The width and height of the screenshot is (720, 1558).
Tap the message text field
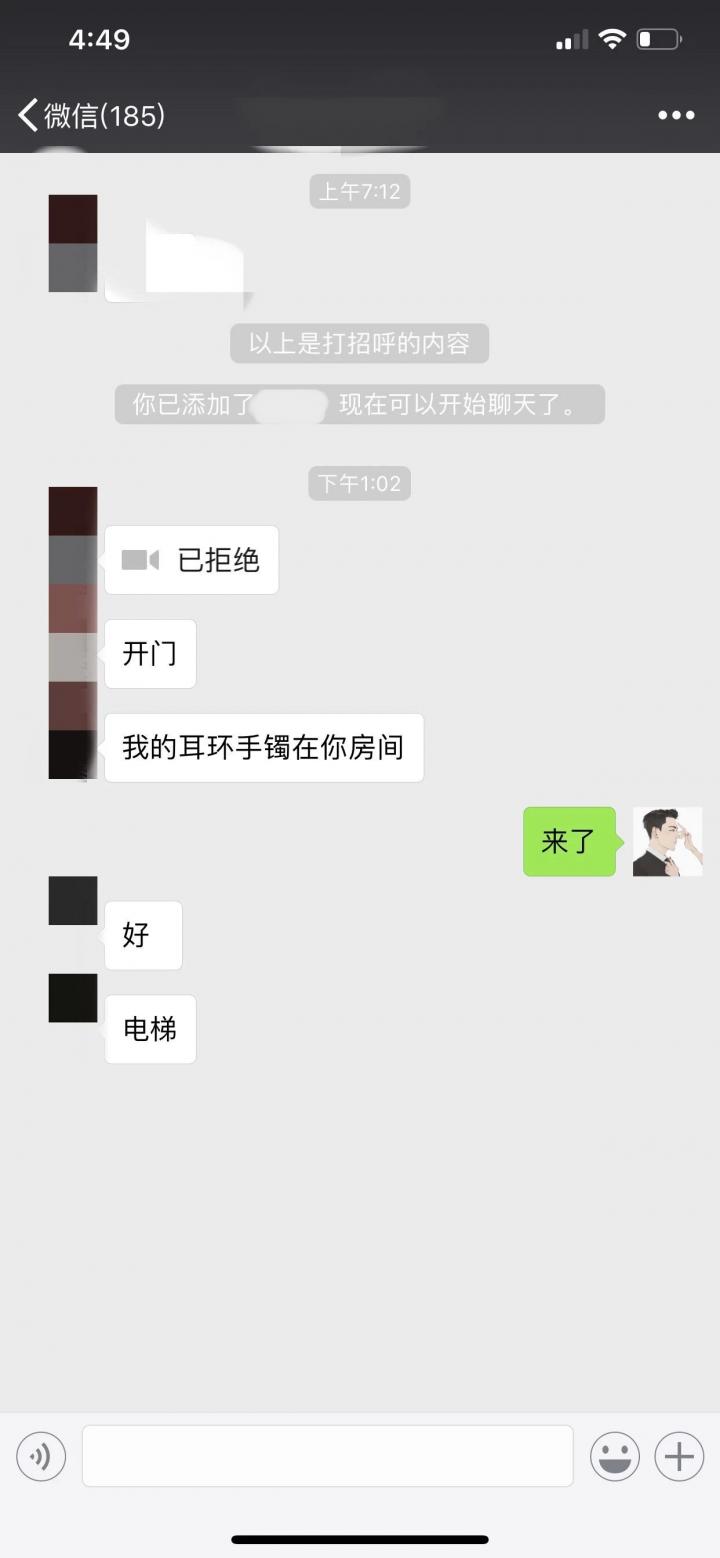coord(327,1456)
